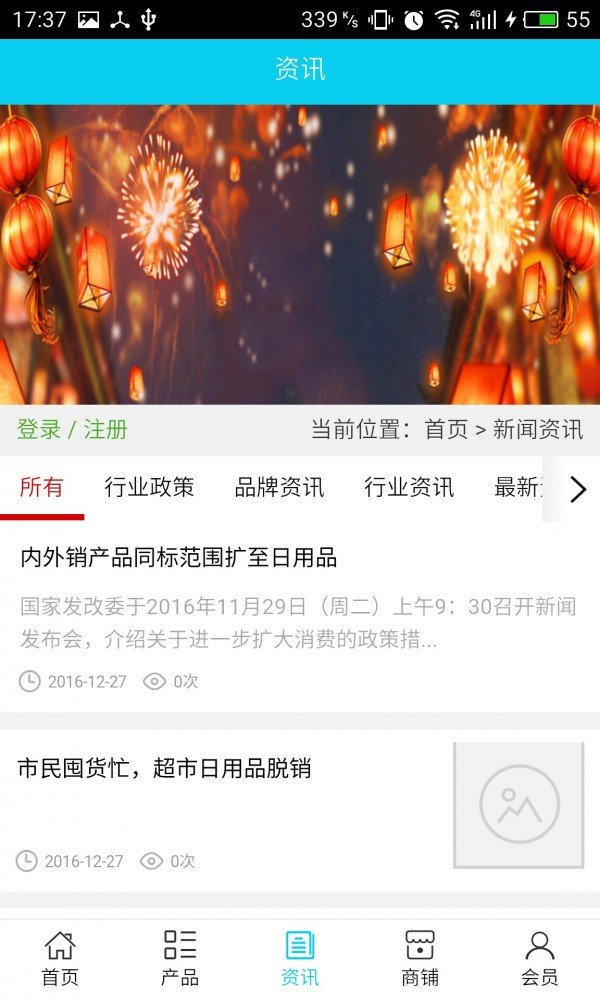Select the 资讯 bottom tab
Image resolution: width=600 pixels, height=1000 pixels.
click(300, 959)
